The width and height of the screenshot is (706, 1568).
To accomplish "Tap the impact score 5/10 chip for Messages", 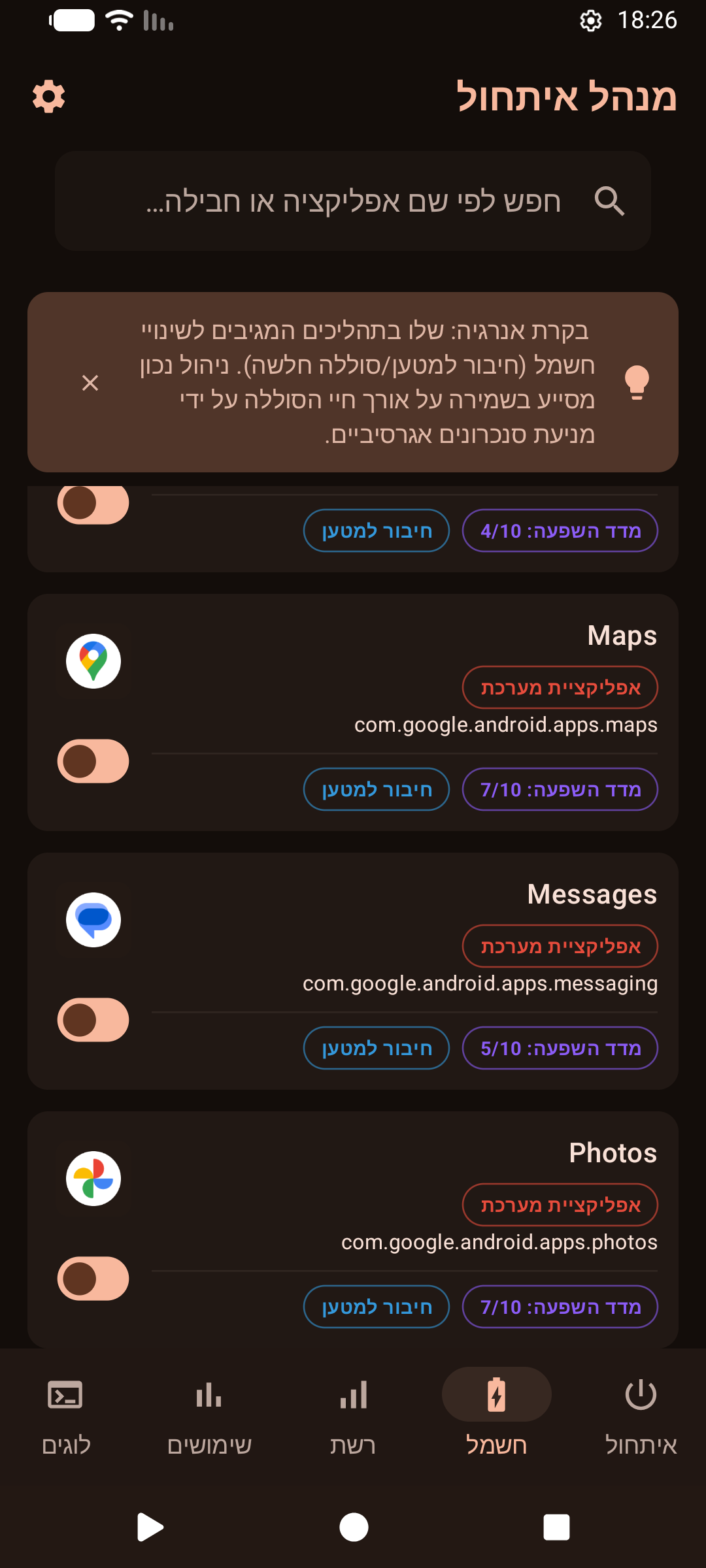I will pos(560,1048).
